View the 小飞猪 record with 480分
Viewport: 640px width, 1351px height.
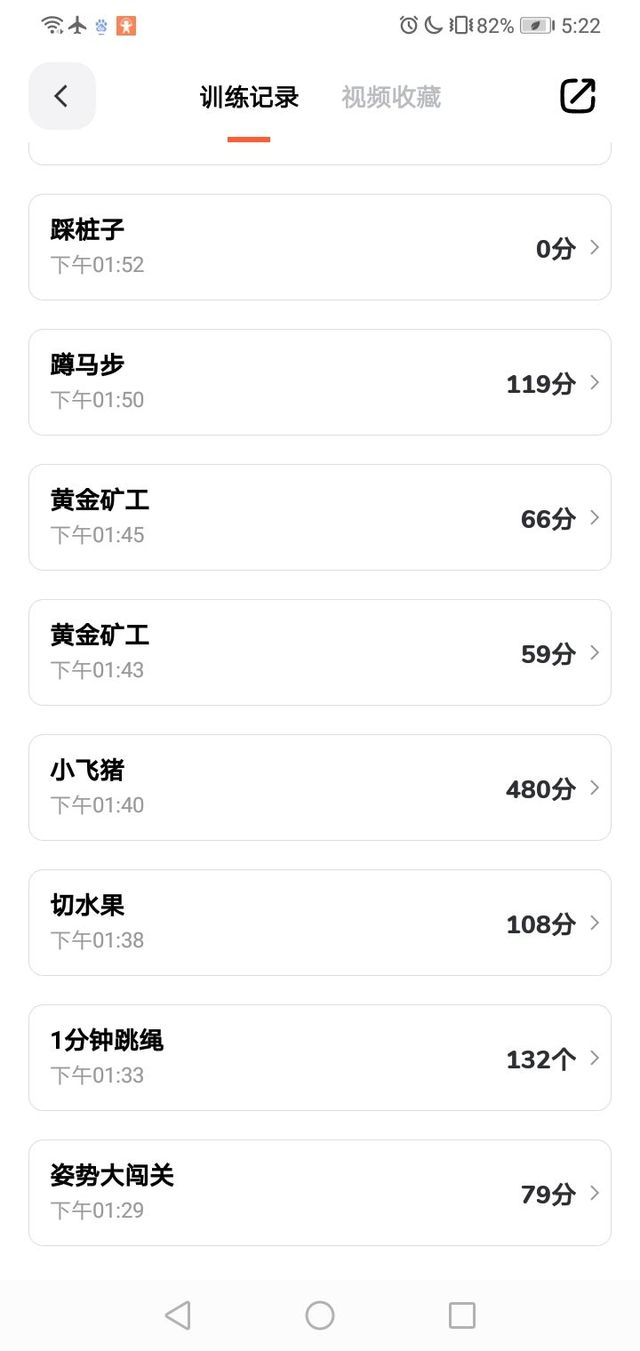pyautogui.click(x=320, y=787)
